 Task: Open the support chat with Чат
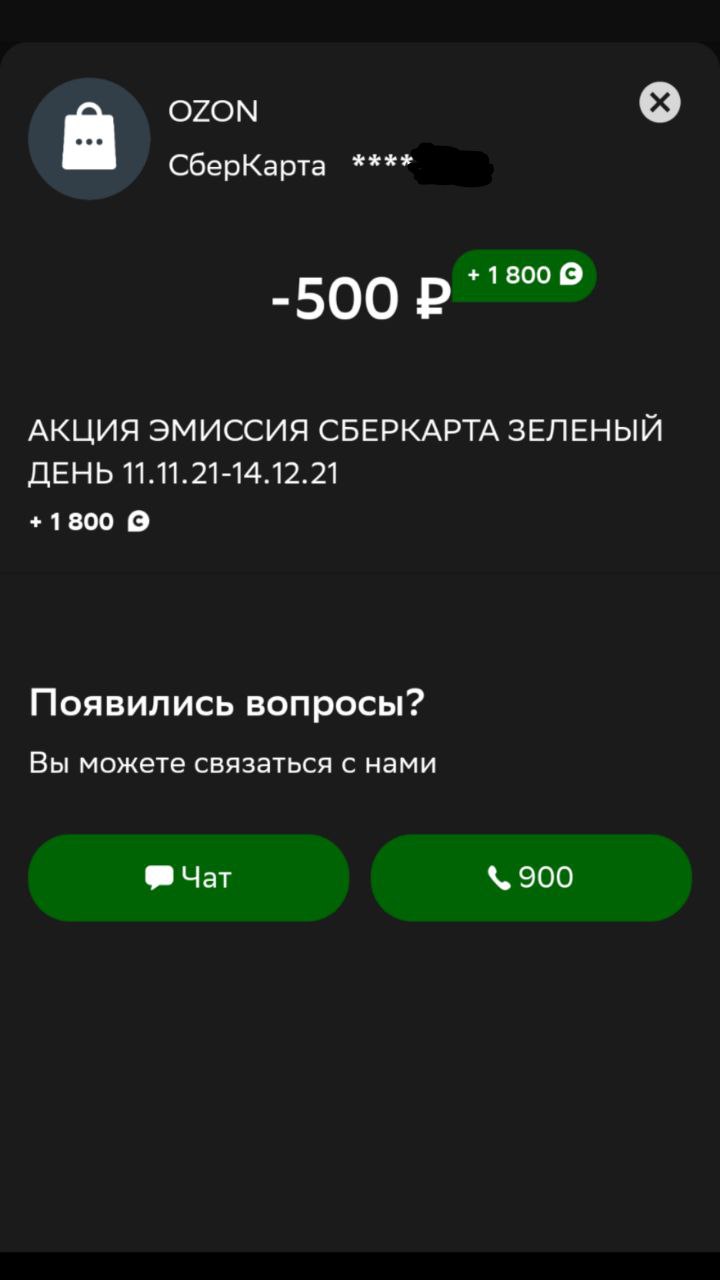click(x=188, y=877)
